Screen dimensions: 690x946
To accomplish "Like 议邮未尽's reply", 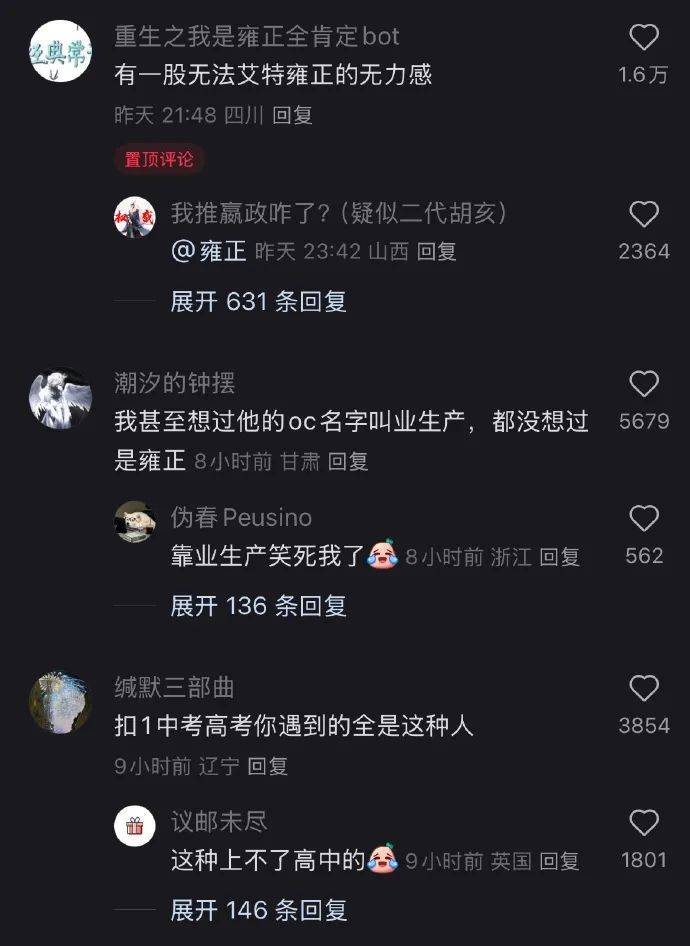I will pyautogui.click(x=643, y=823).
